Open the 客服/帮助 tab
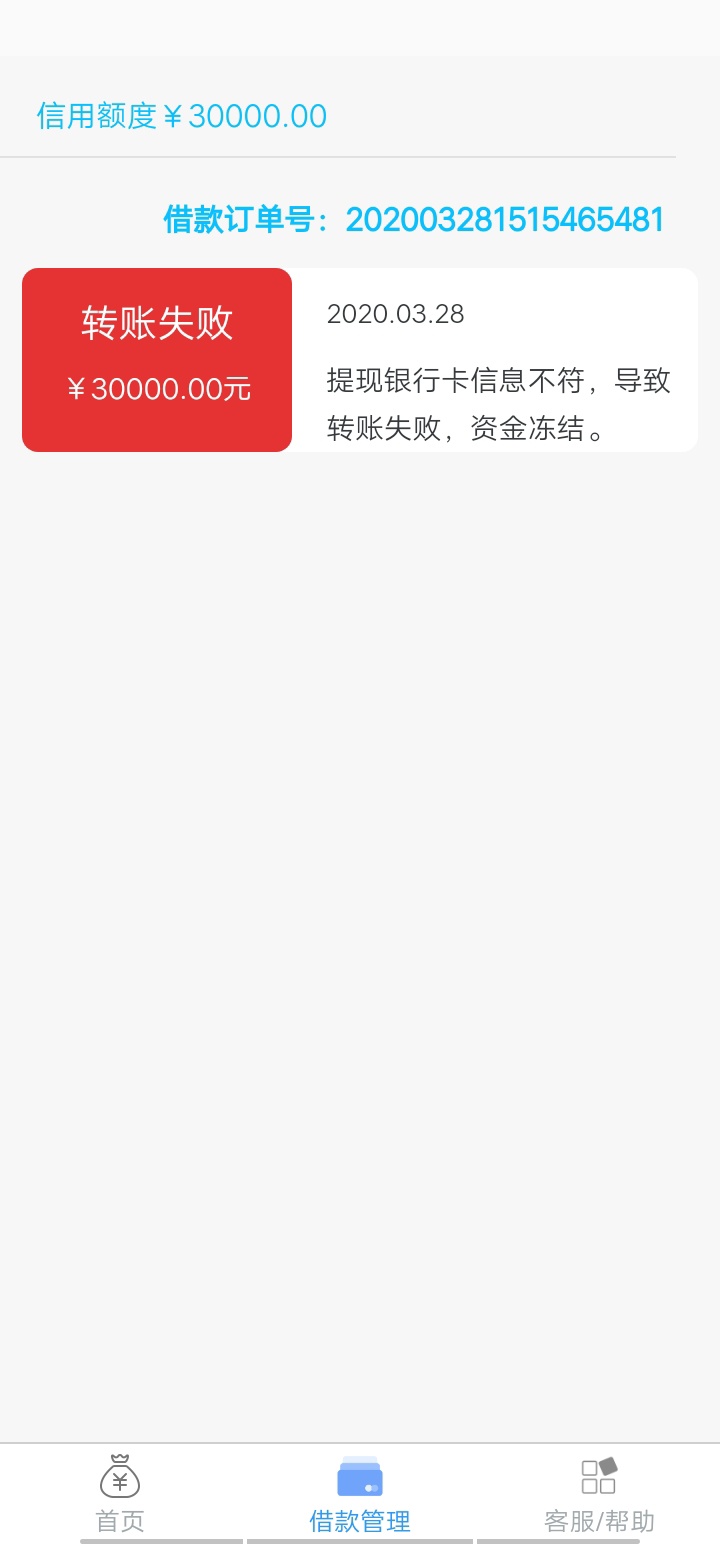720x1544 pixels. click(599, 1494)
